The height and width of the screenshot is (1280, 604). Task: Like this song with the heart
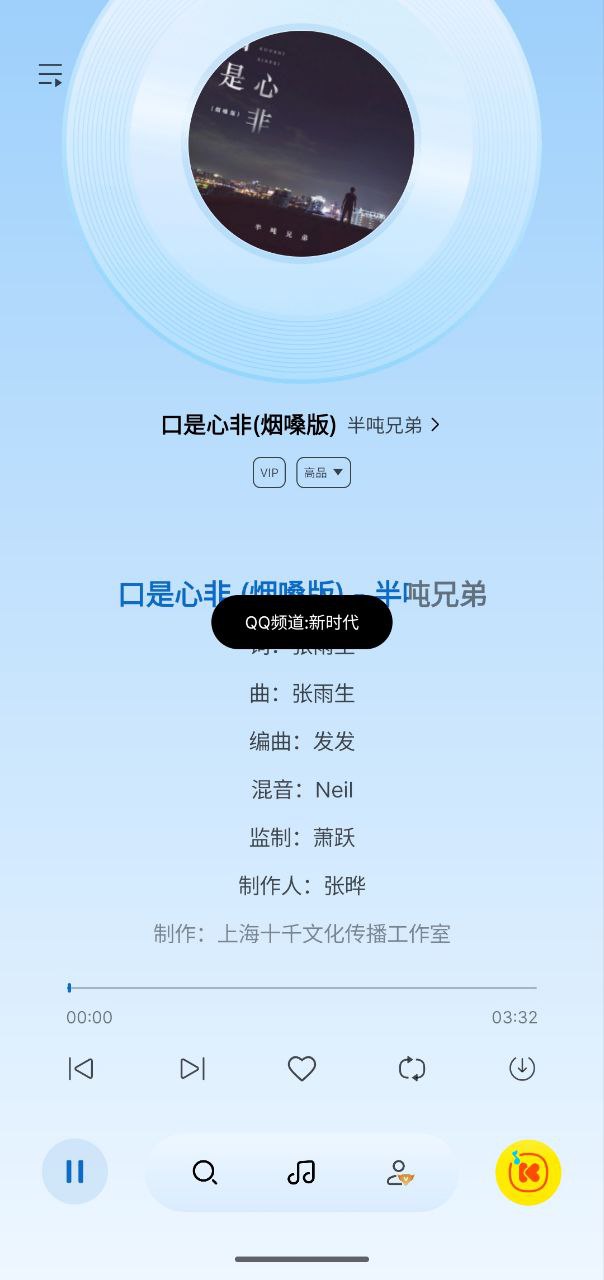[x=302, y=1068]
